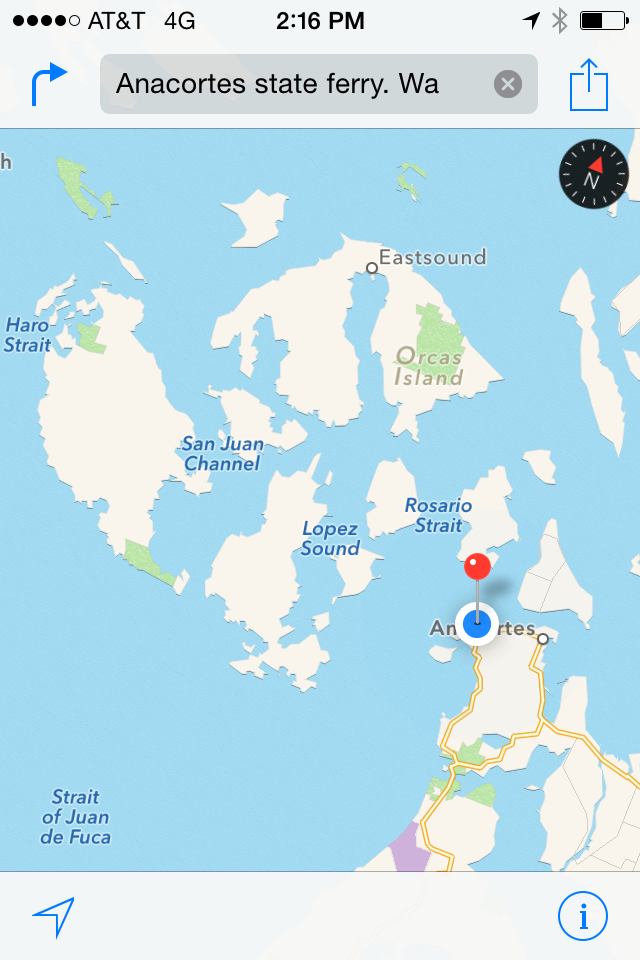Clear the search text
This screenshot has width=640, height=960.
click(x=508, y=84)
